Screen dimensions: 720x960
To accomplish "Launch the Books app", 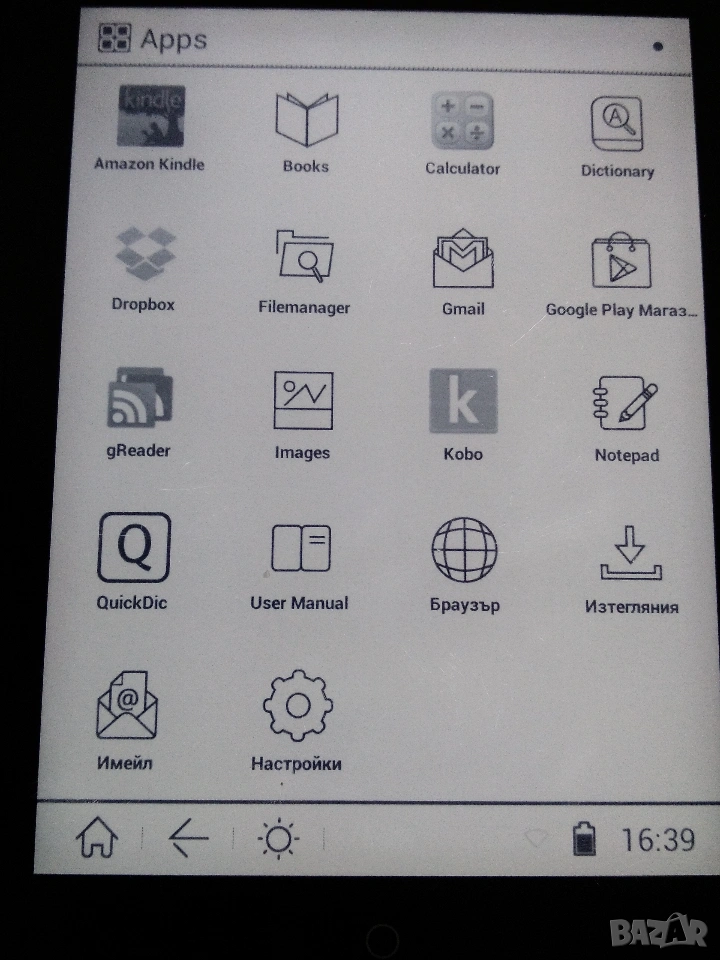I will (306, 121).
